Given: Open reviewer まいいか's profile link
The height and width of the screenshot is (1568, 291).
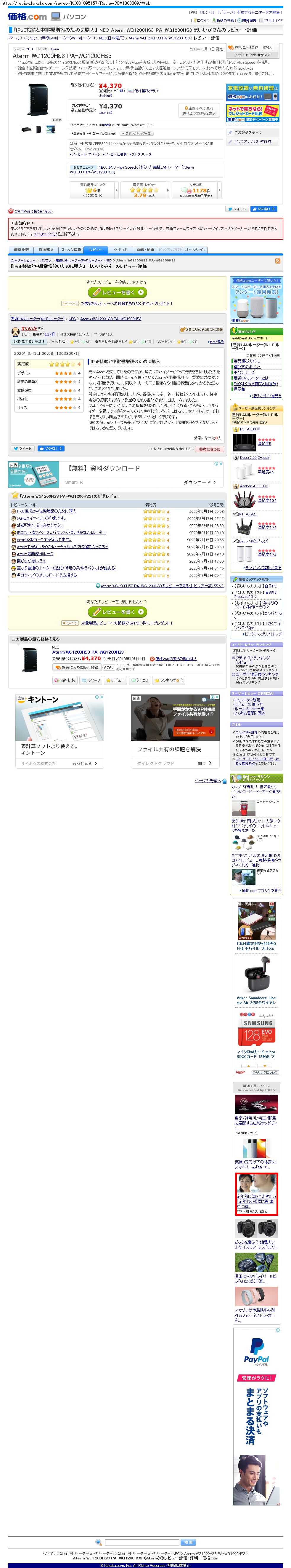Looking at the screenshot, I should point(28,329).
